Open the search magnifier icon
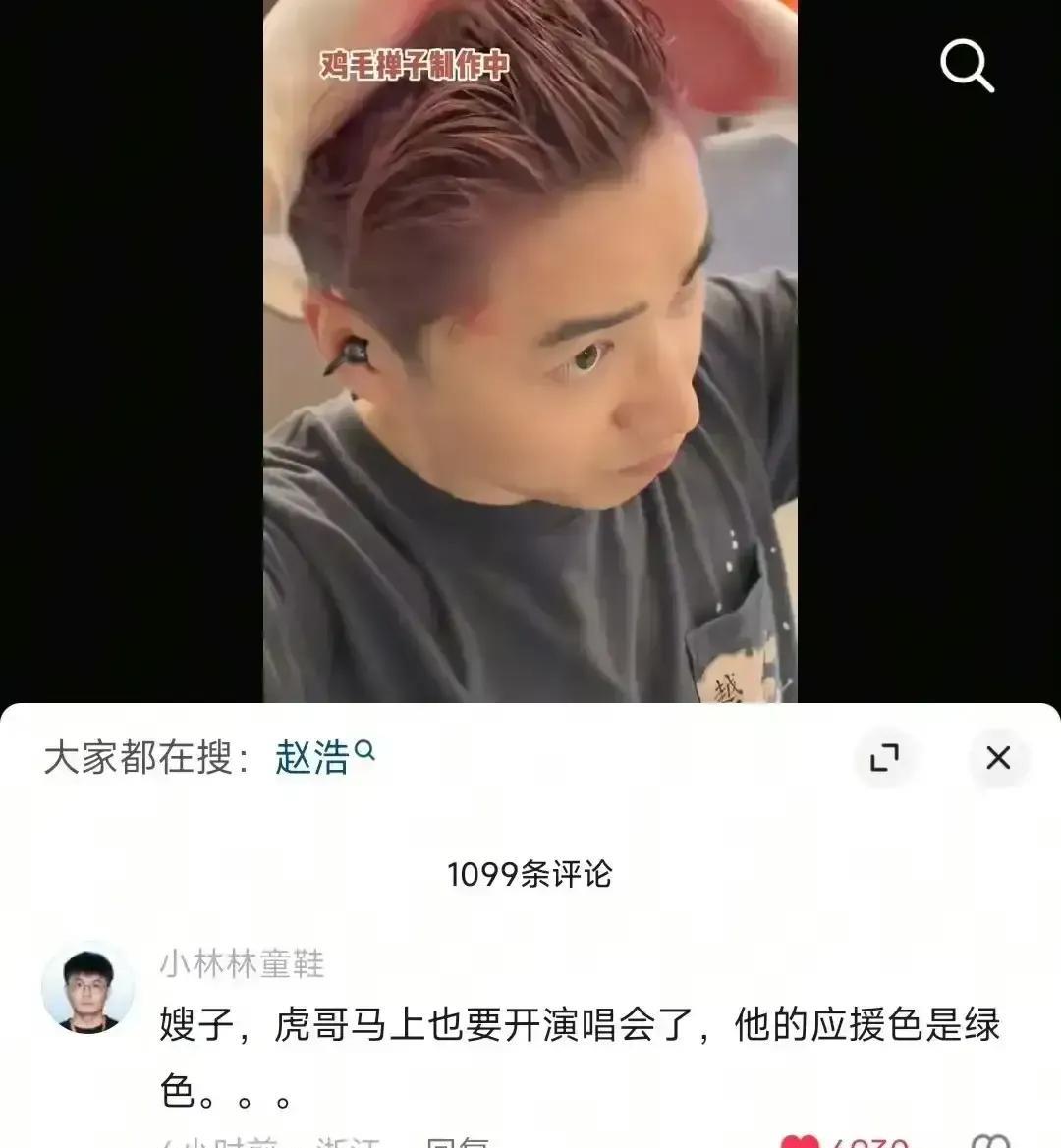Screen dimensions: 1061x1148 pyautogui.click(x=968, y=66)
